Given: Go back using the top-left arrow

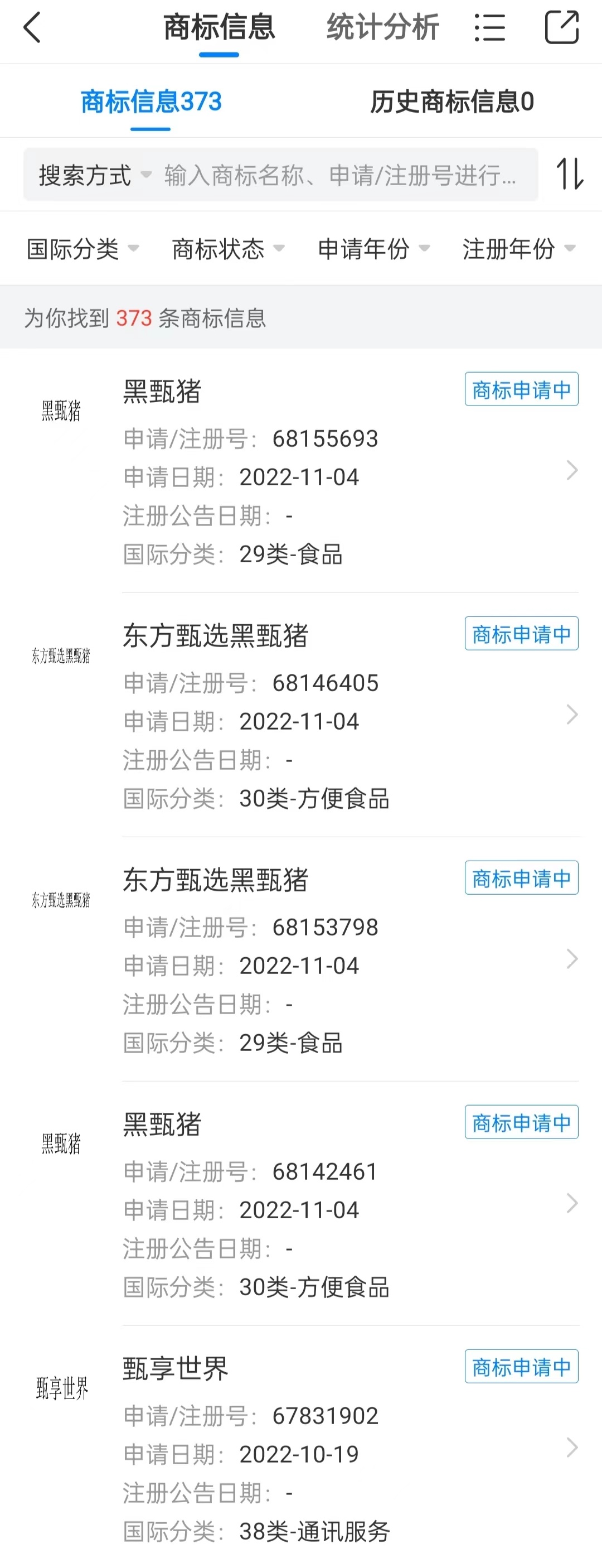Looking at the screenshot, I should pos(32,28).
